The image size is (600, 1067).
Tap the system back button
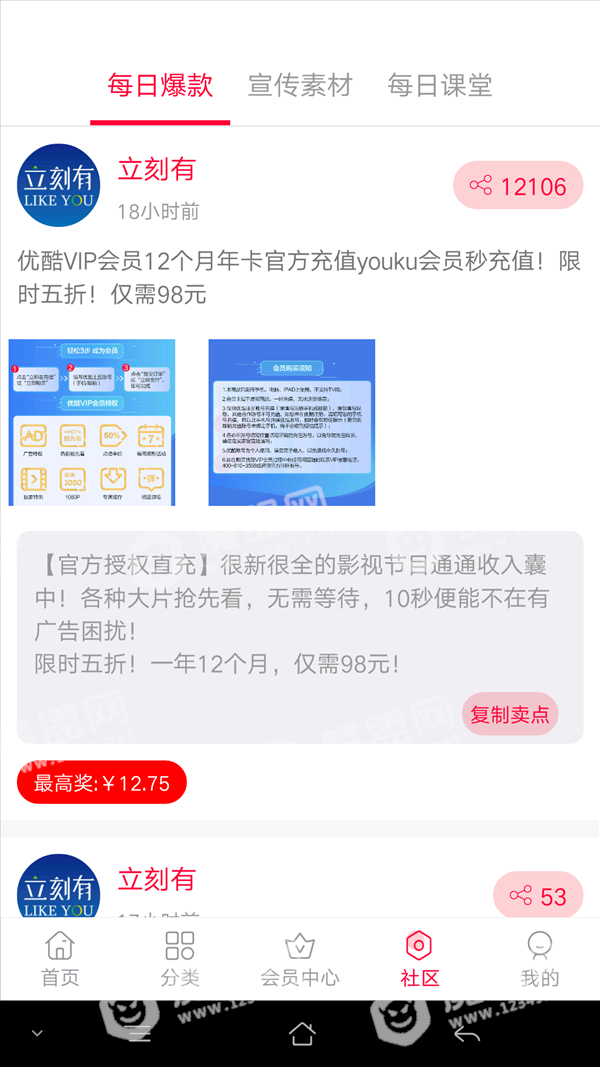(x=467, y=1034)
